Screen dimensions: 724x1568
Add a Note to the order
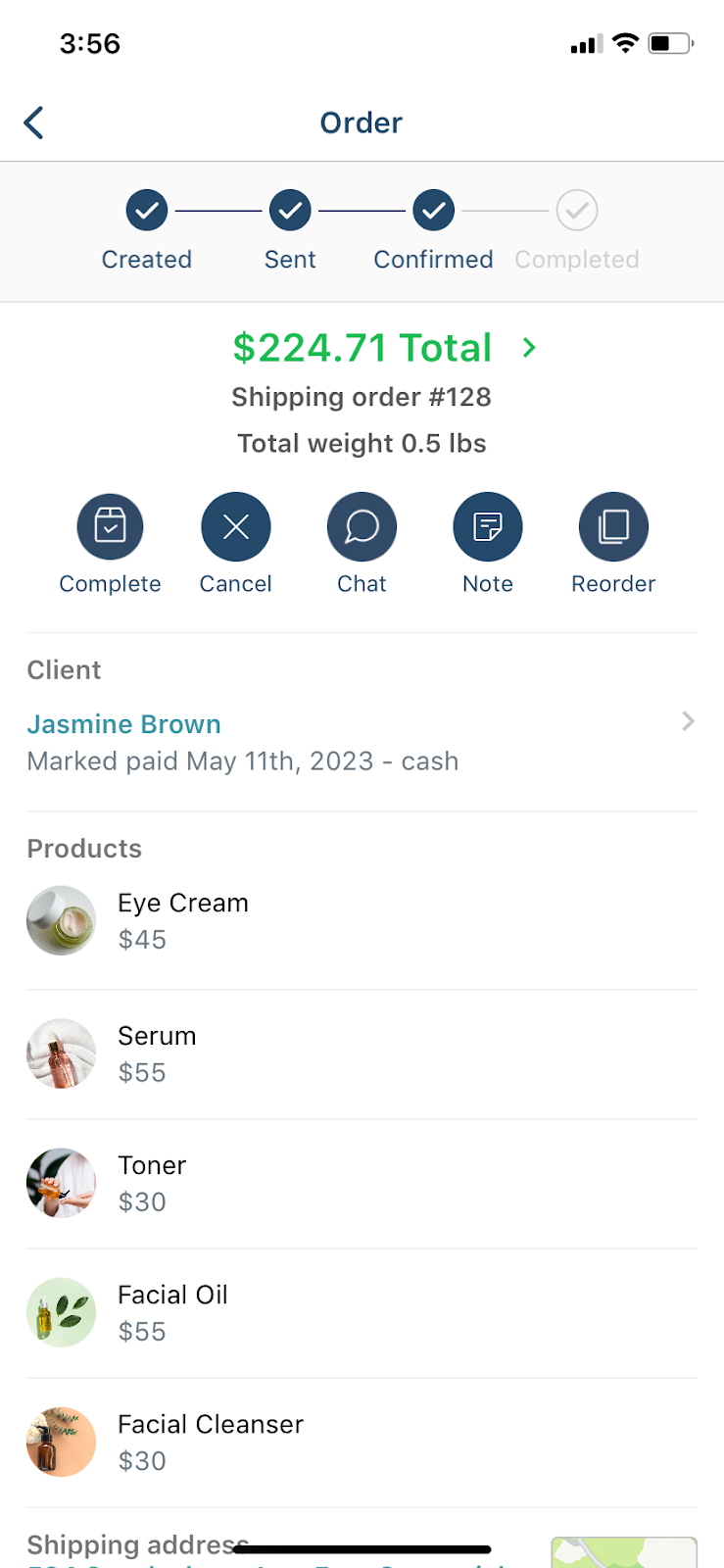(488, 544)
